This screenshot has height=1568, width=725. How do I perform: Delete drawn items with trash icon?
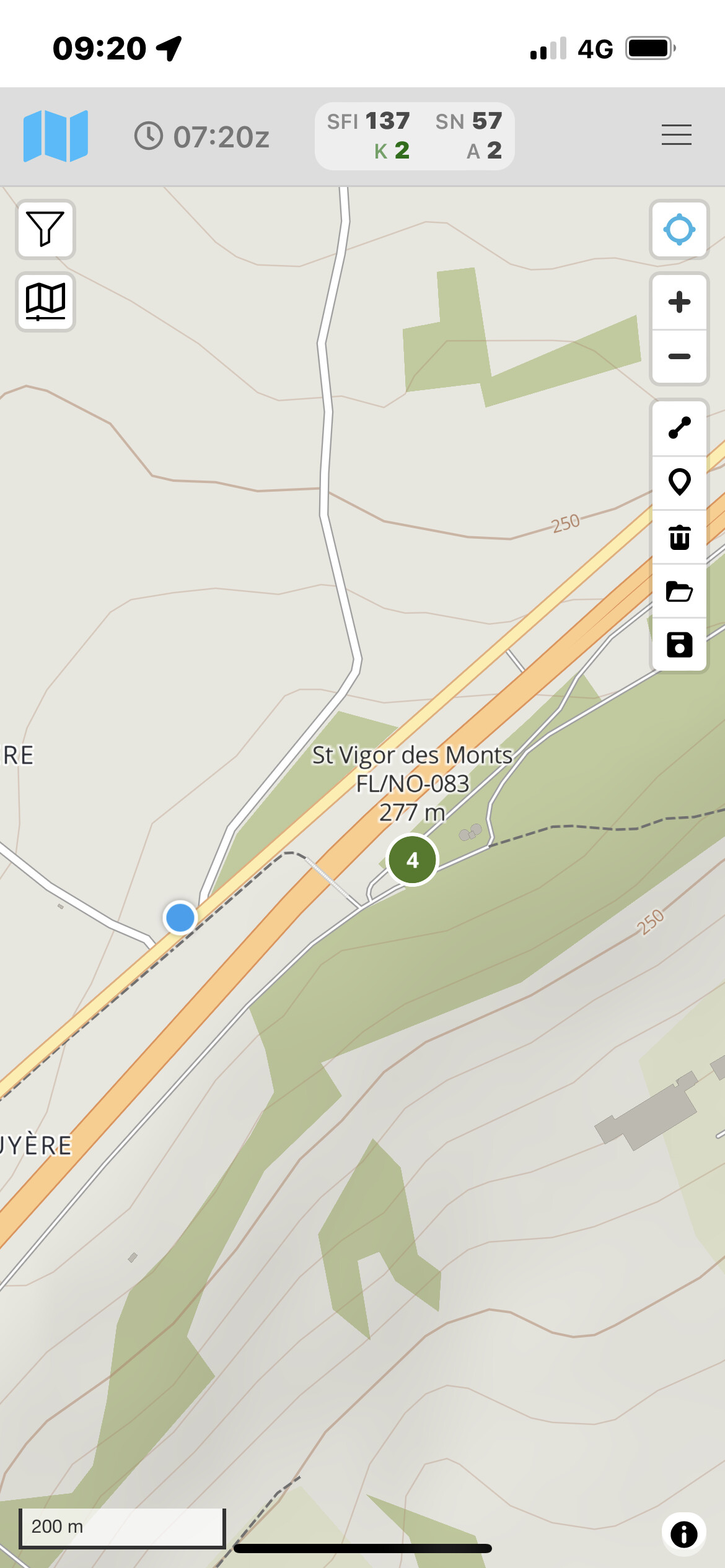pos(679,537)
